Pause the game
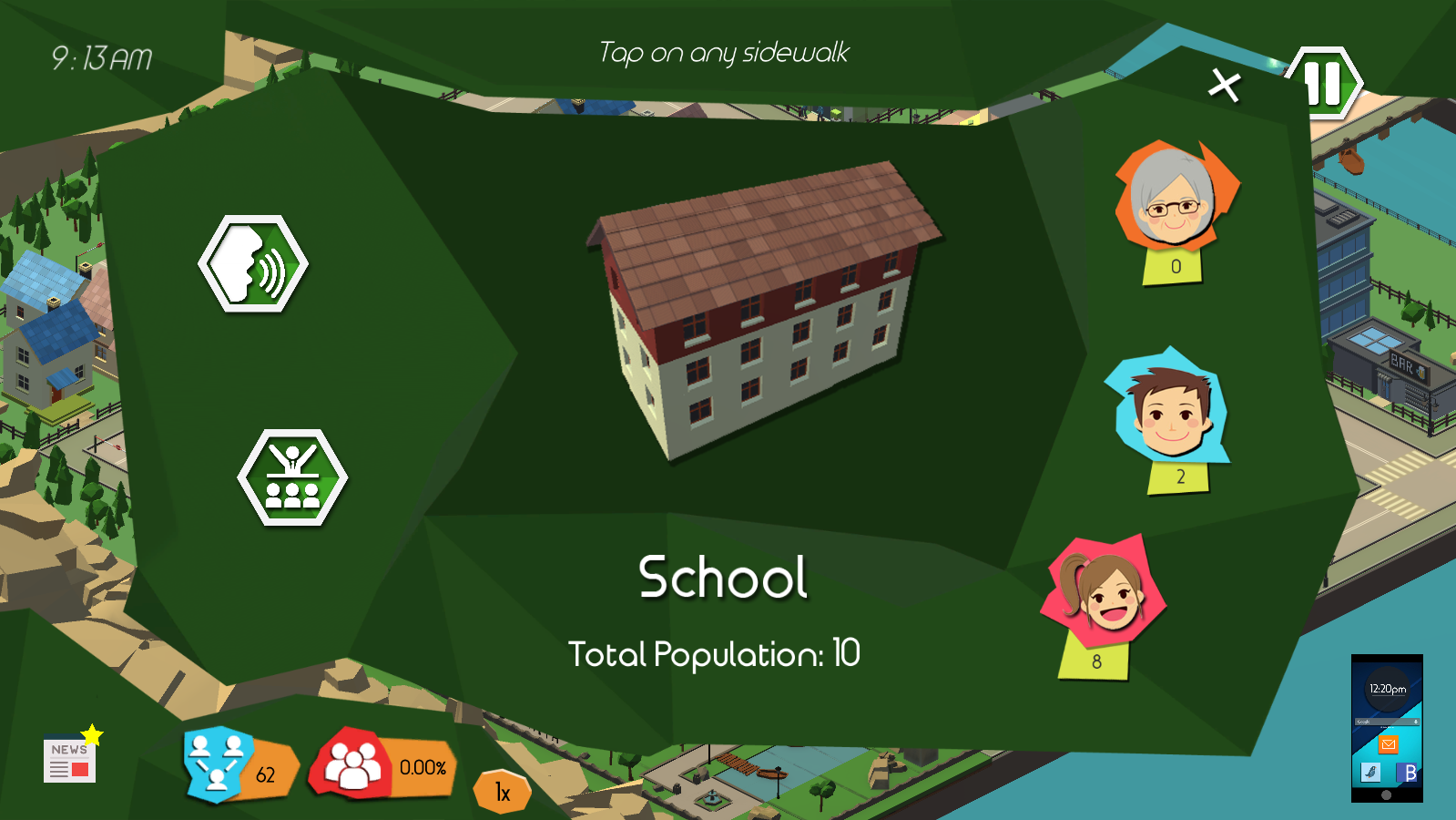The height and width of the screenshot is (820, 1456). pos(1324,84)
